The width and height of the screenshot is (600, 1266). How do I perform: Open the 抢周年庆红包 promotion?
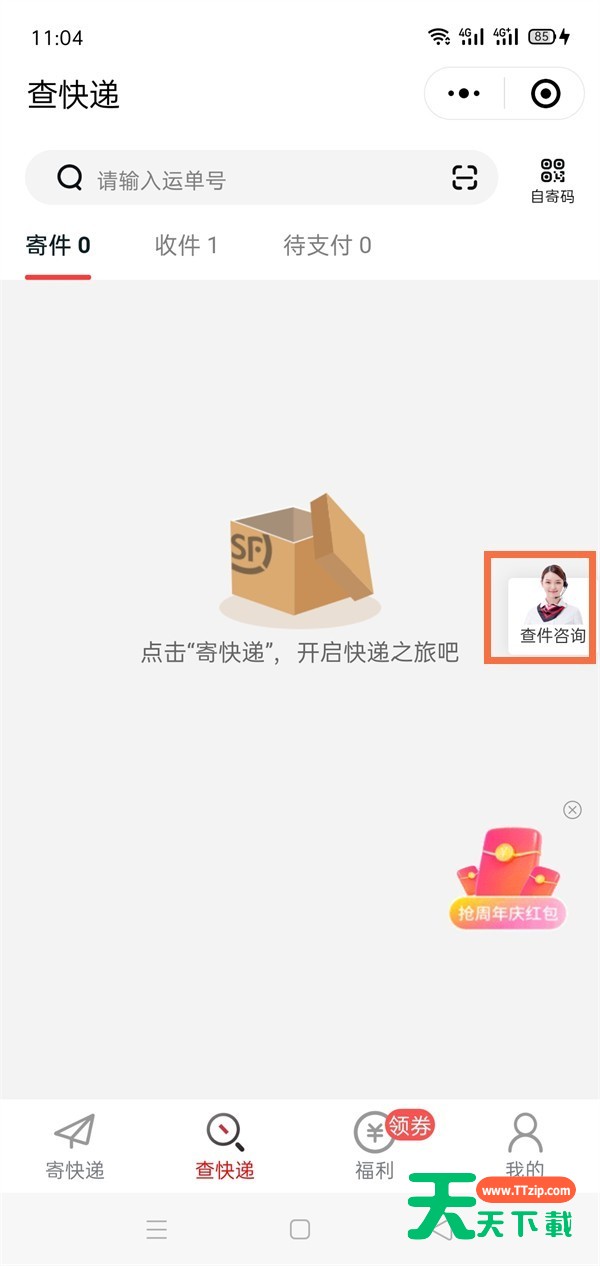tap(508, 880)
